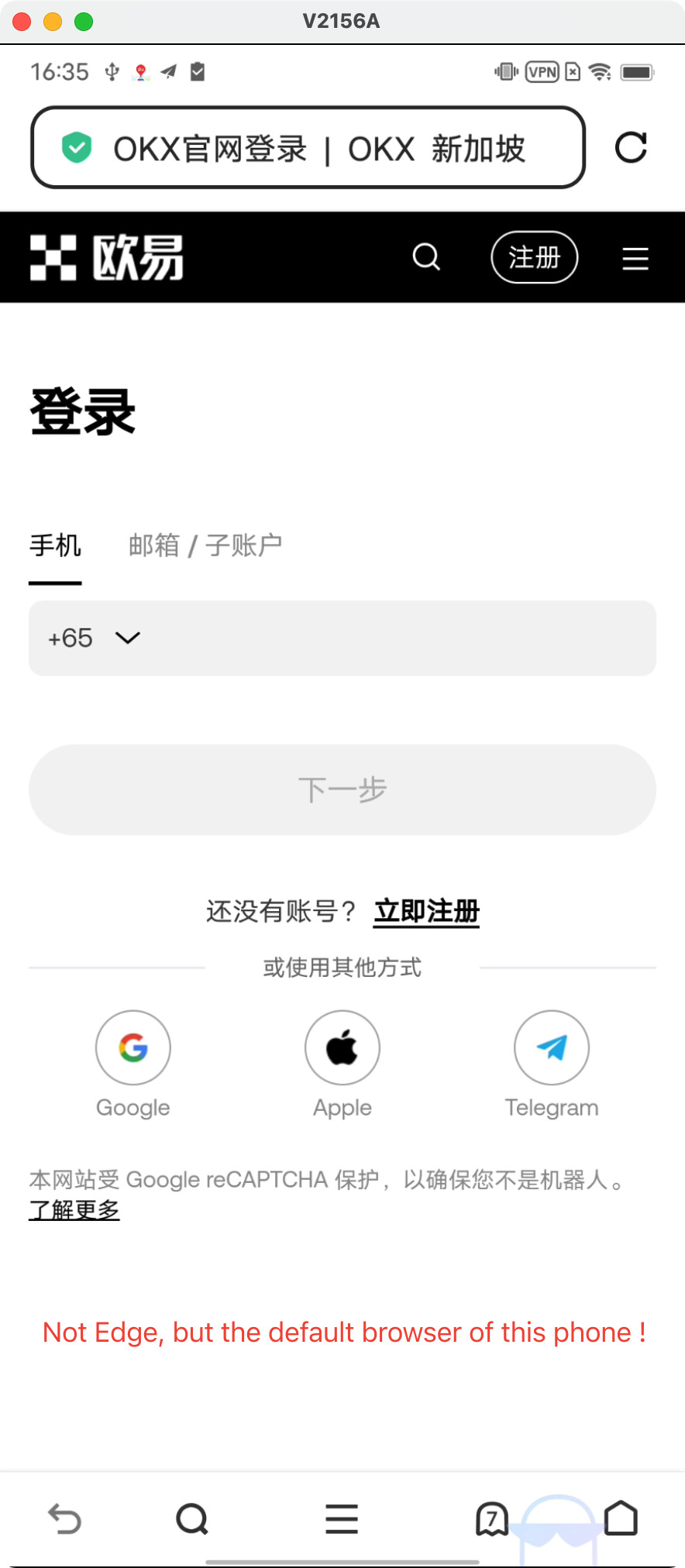685x1568 pixels.
Task: Expand the +65 country code dropdown
Action: click(94, 638)
